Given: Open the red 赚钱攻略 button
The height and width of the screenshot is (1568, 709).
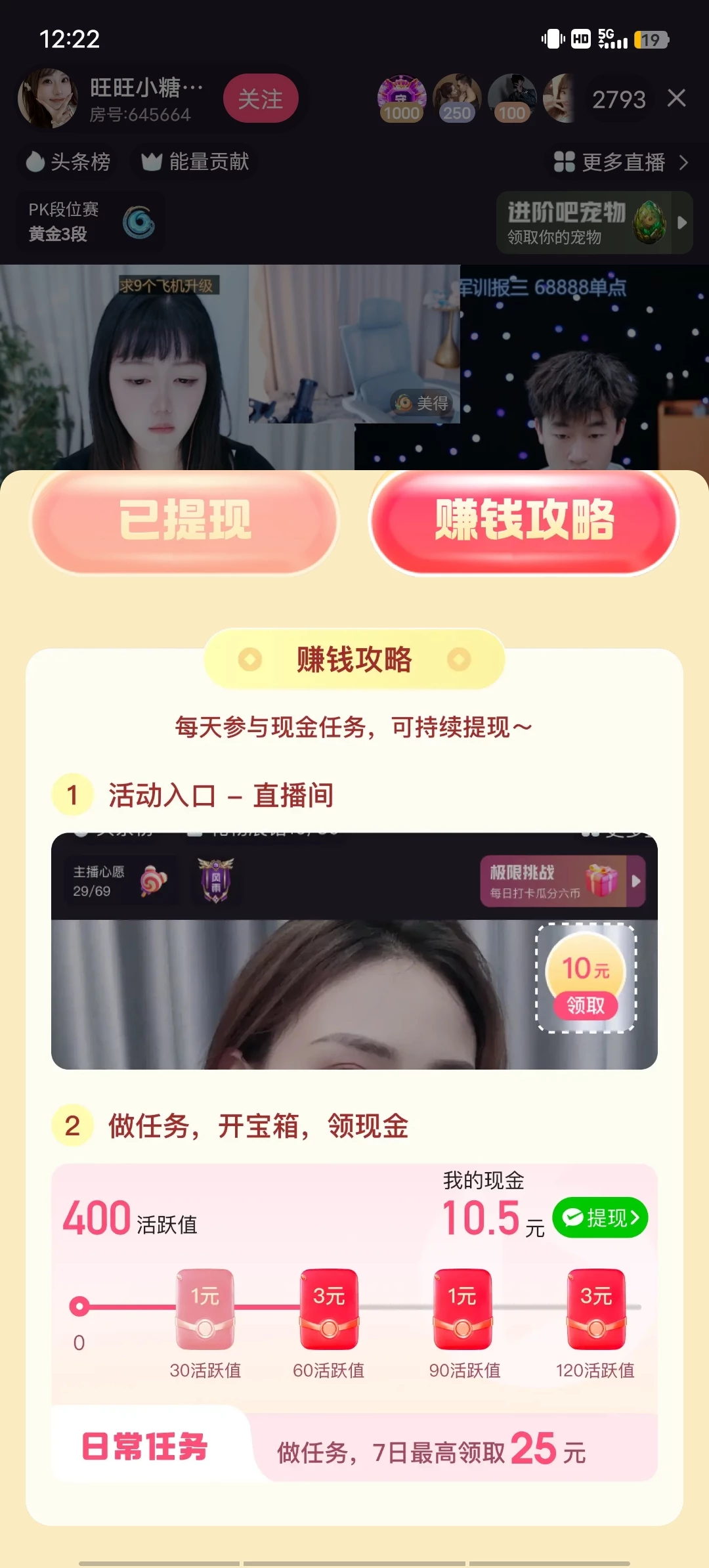Looking at the screenshot, I should (524, 521).
